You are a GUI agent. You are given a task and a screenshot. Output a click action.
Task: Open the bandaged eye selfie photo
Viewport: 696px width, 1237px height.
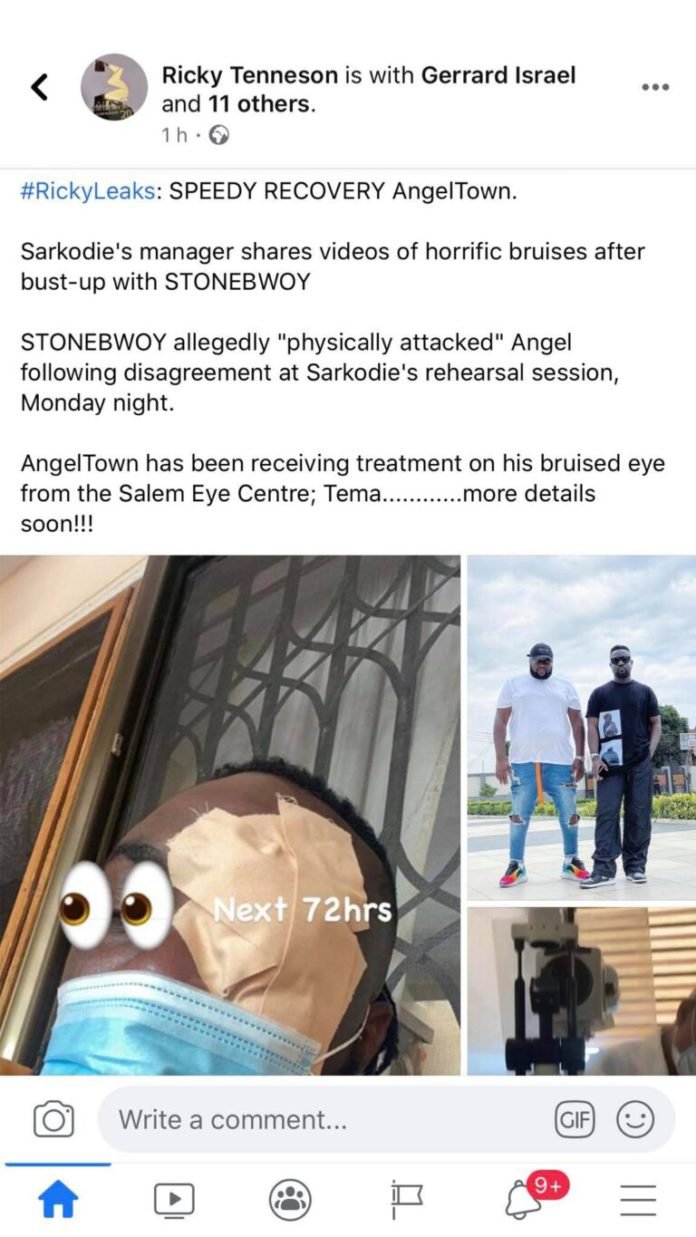230,815
